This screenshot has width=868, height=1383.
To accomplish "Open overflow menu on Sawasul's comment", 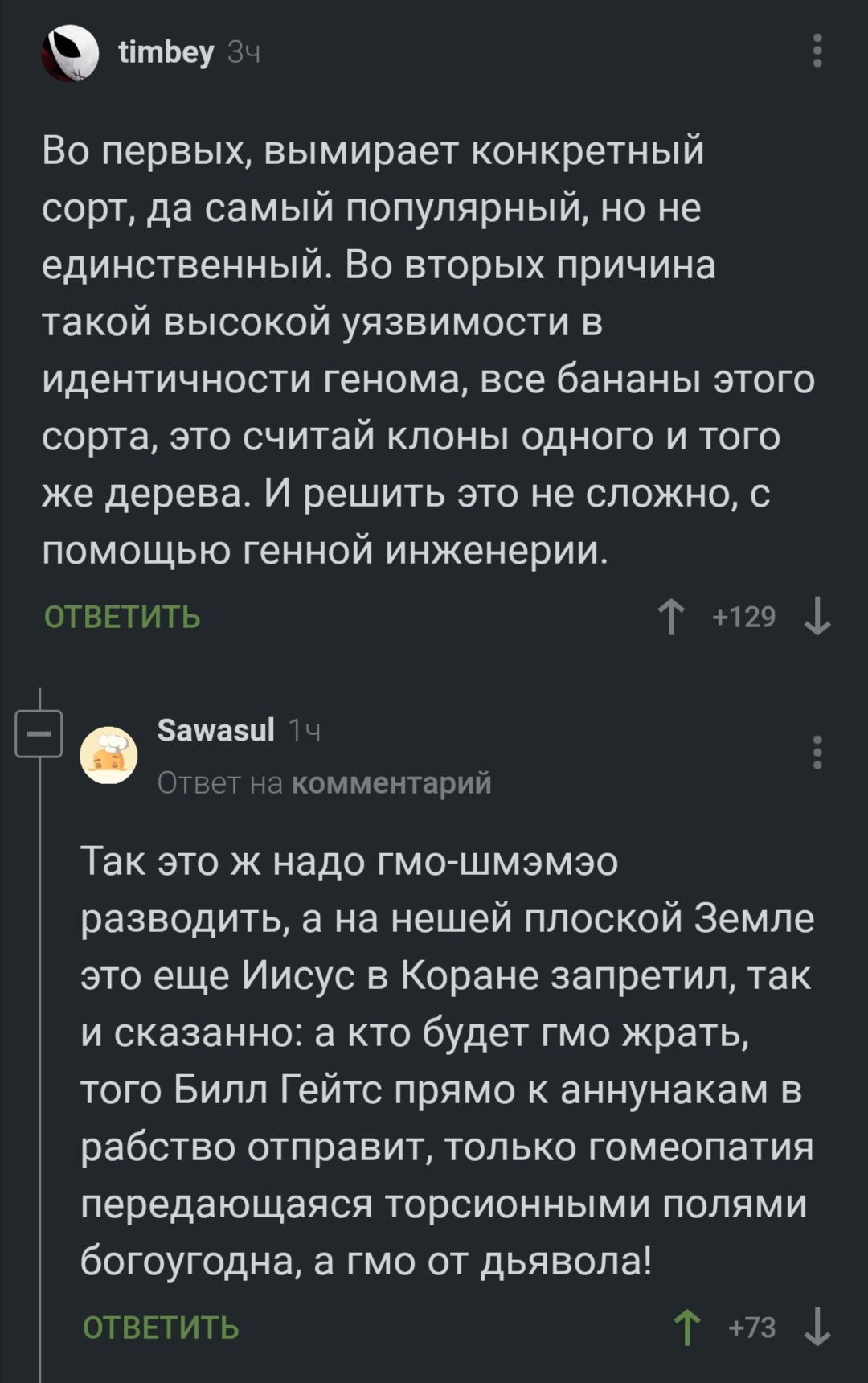I will tap(817, 753).
